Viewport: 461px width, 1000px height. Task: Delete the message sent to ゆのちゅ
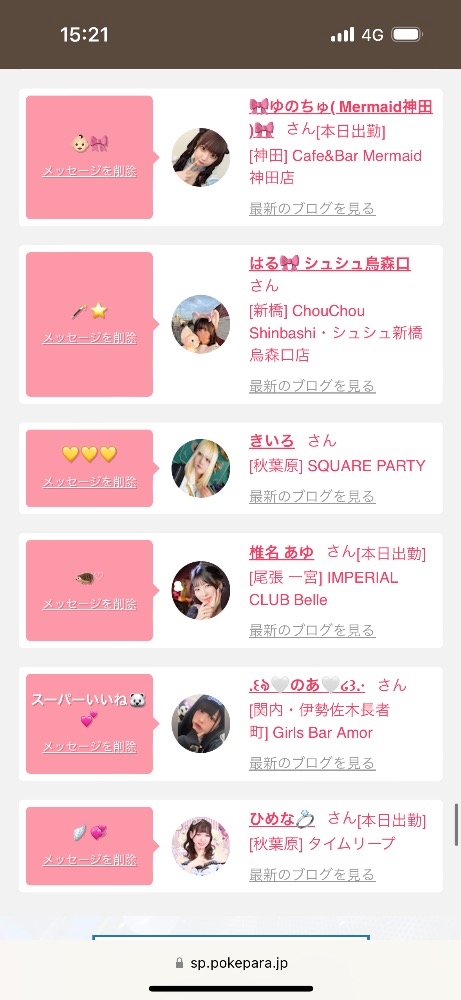click(x=89, y=171)
